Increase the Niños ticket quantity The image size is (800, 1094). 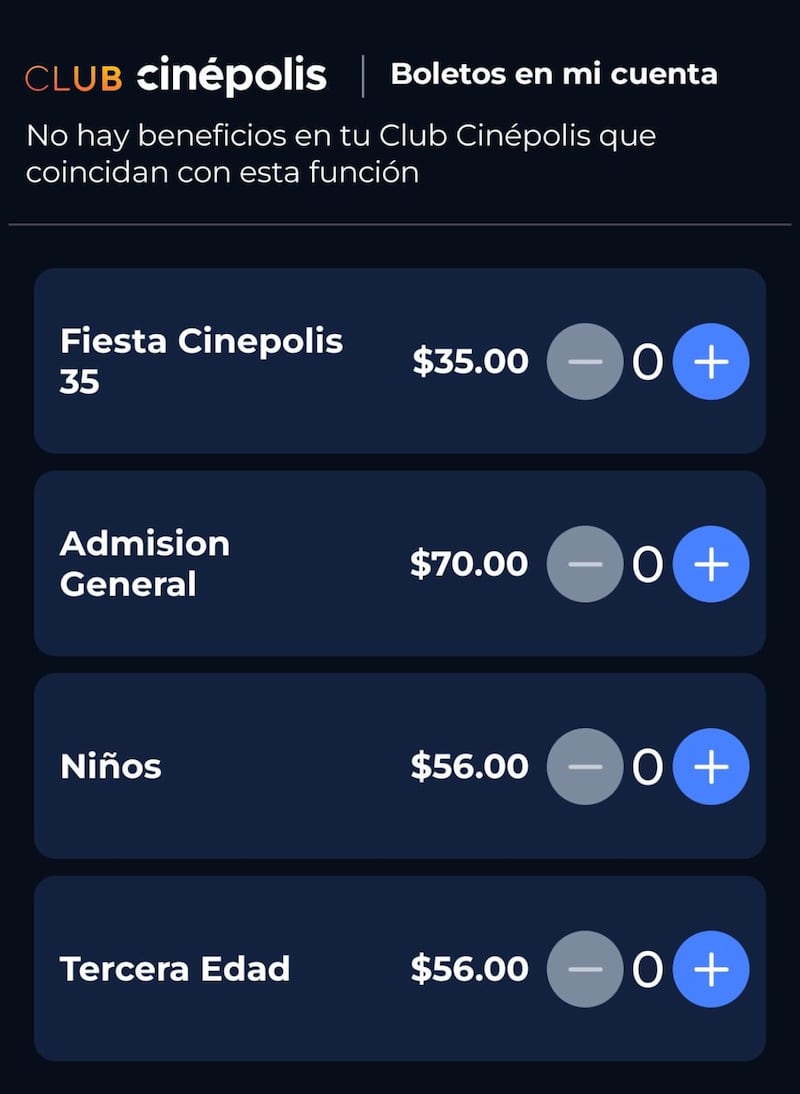[x=711, y=766]
